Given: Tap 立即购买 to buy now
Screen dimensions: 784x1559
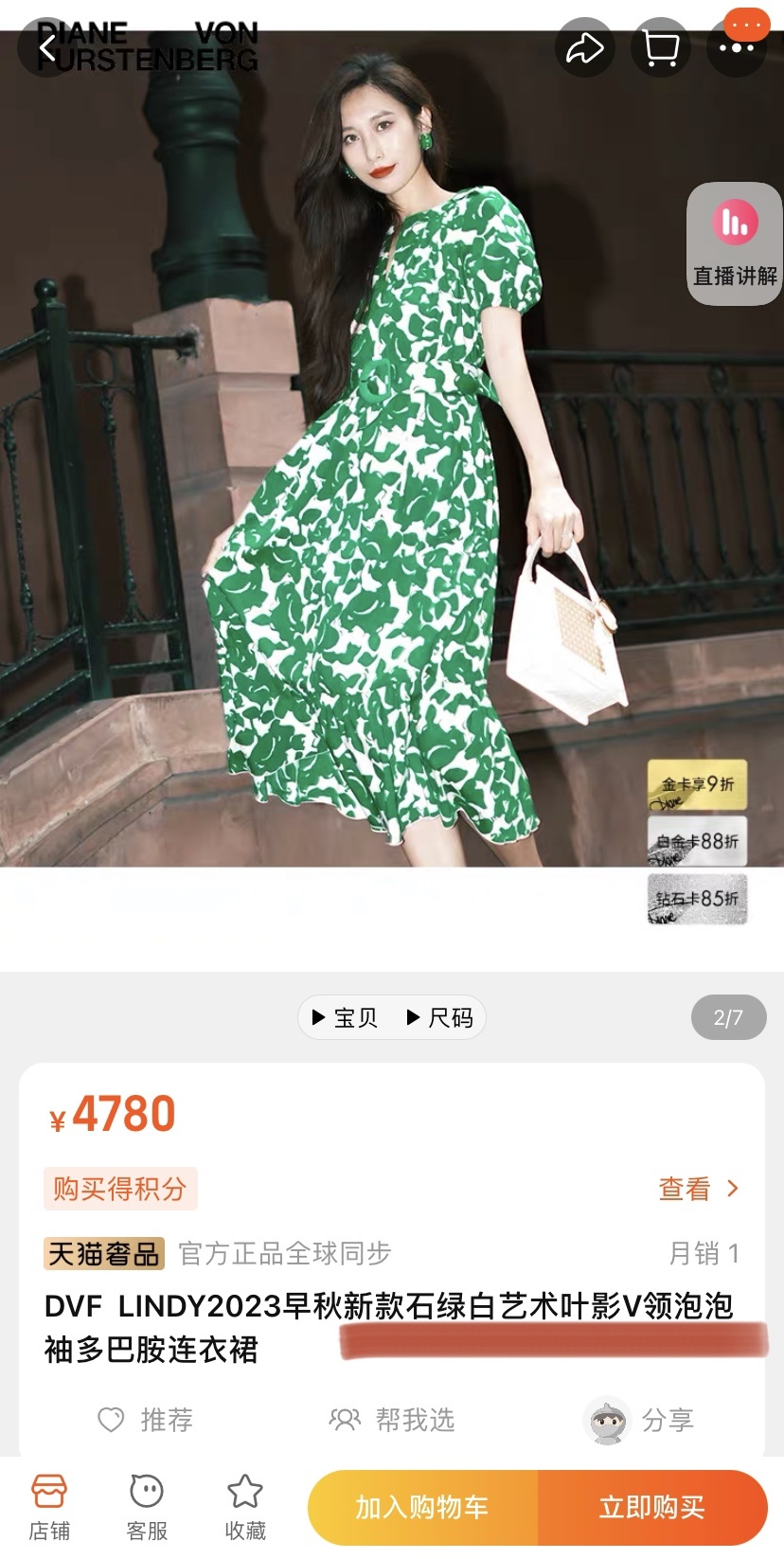Looking at the screenshot, I should click(x=652, y=1507).
